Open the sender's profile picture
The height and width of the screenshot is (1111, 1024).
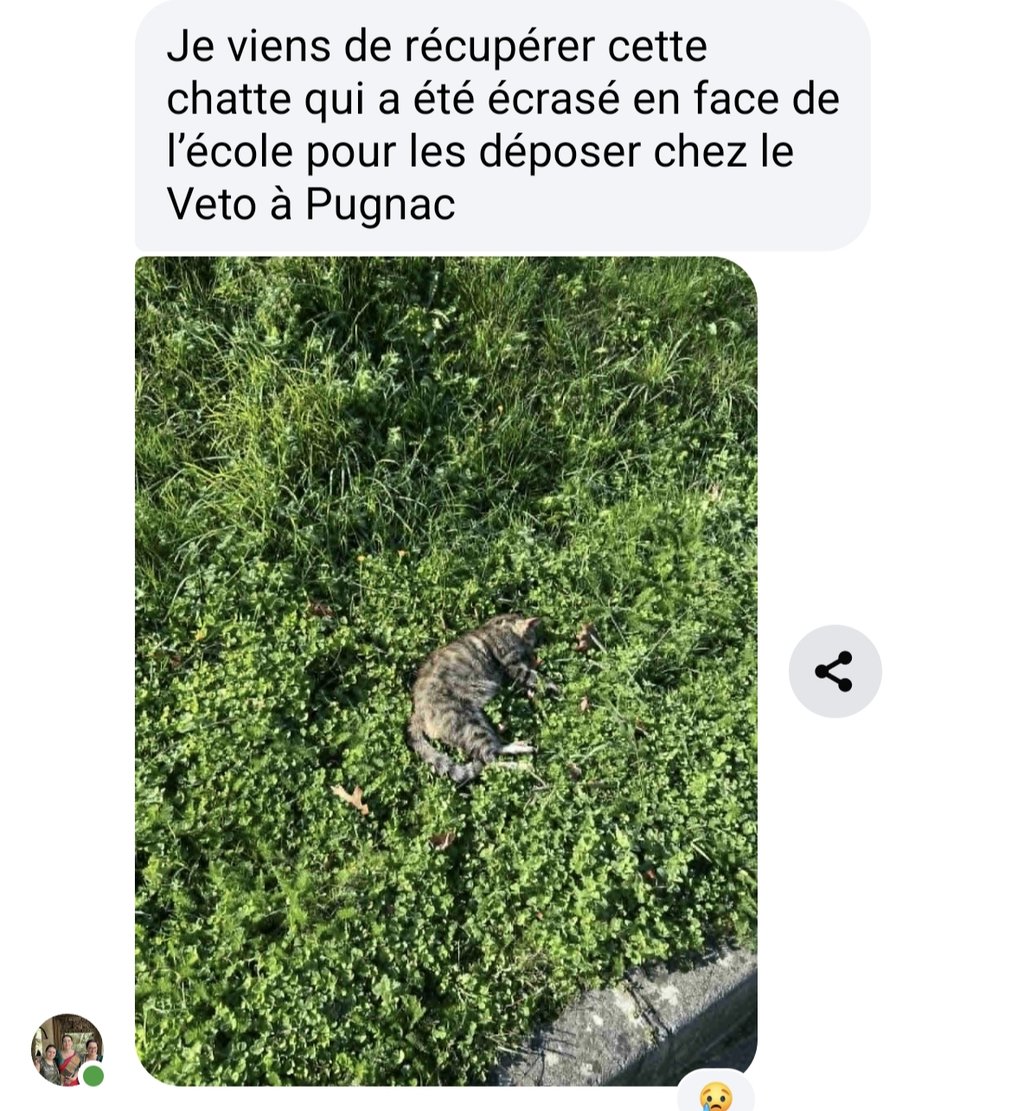coord(67,1050)
